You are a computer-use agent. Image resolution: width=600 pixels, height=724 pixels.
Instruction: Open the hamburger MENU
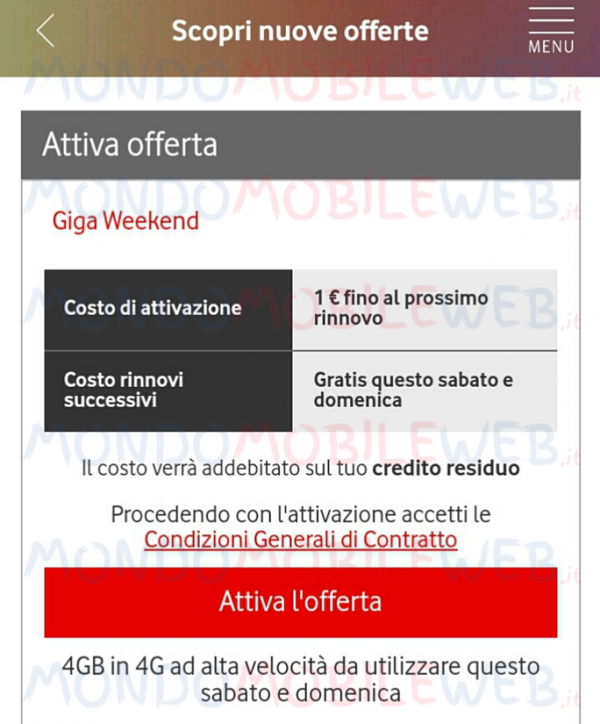(x=551, y=31)
